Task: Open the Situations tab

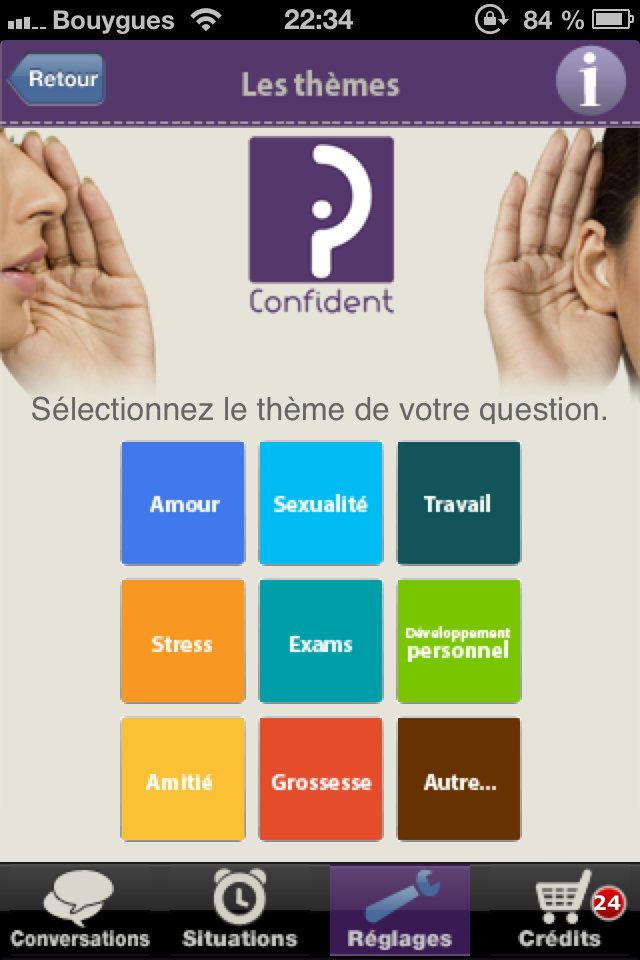Action: tap(240, 911)
